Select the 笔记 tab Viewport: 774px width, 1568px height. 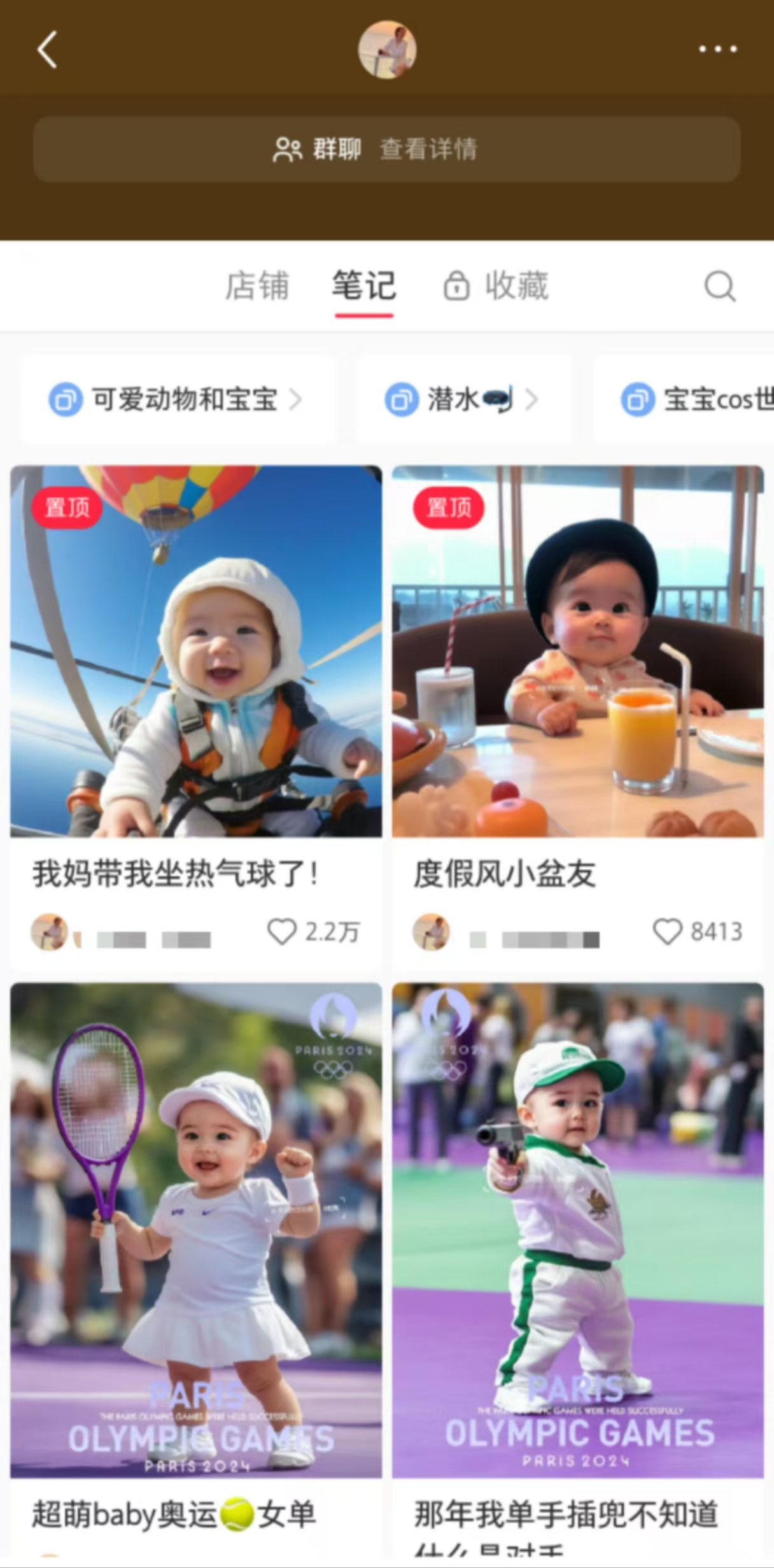click(364, 285)
